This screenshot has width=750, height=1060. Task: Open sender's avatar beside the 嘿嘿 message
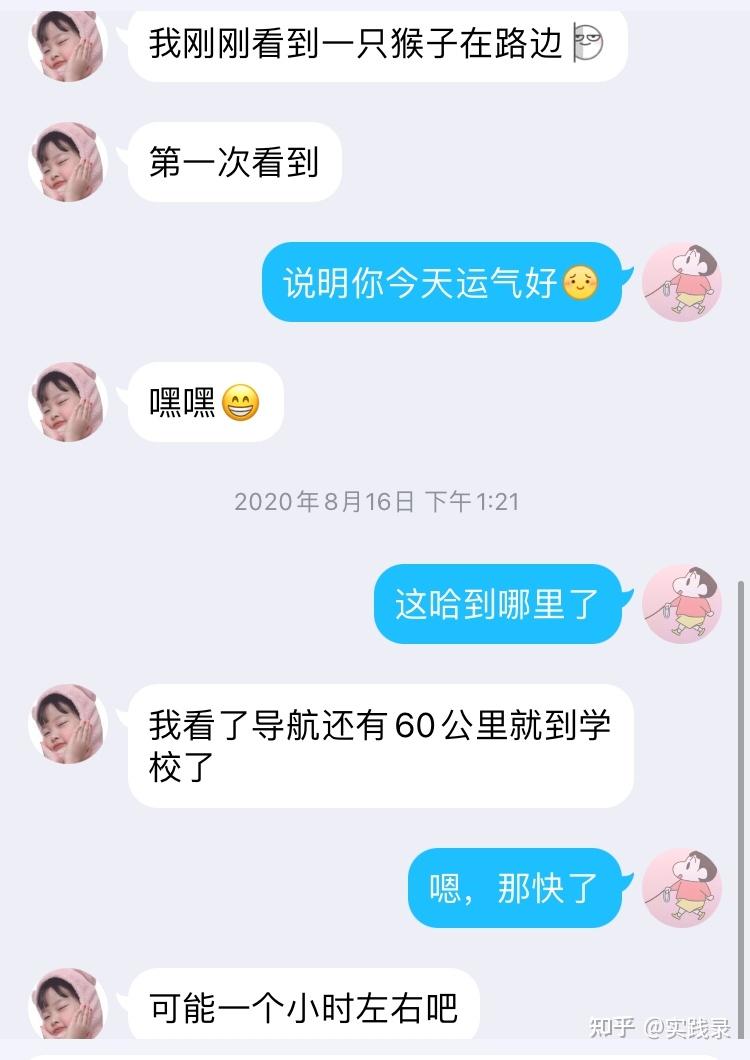(x=68, y=402)
